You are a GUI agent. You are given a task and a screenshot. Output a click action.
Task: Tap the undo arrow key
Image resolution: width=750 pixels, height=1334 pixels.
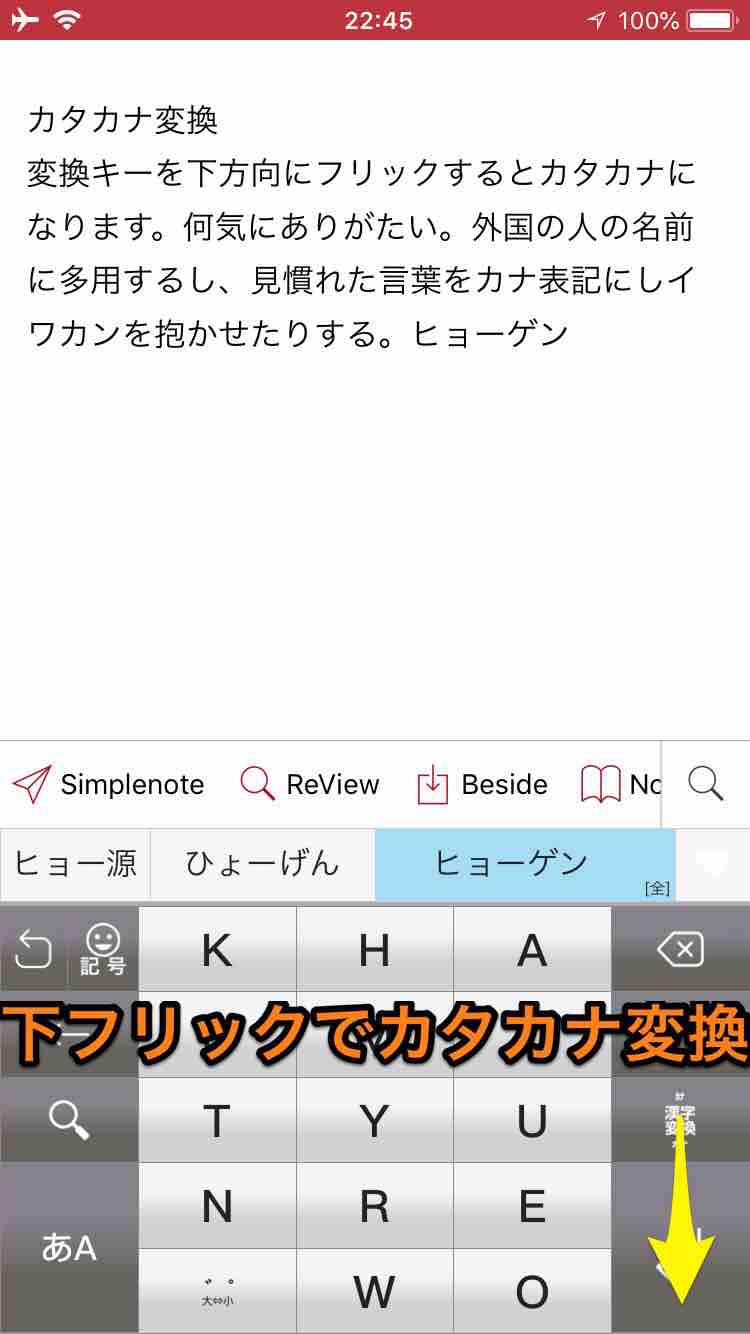point(34,950)
